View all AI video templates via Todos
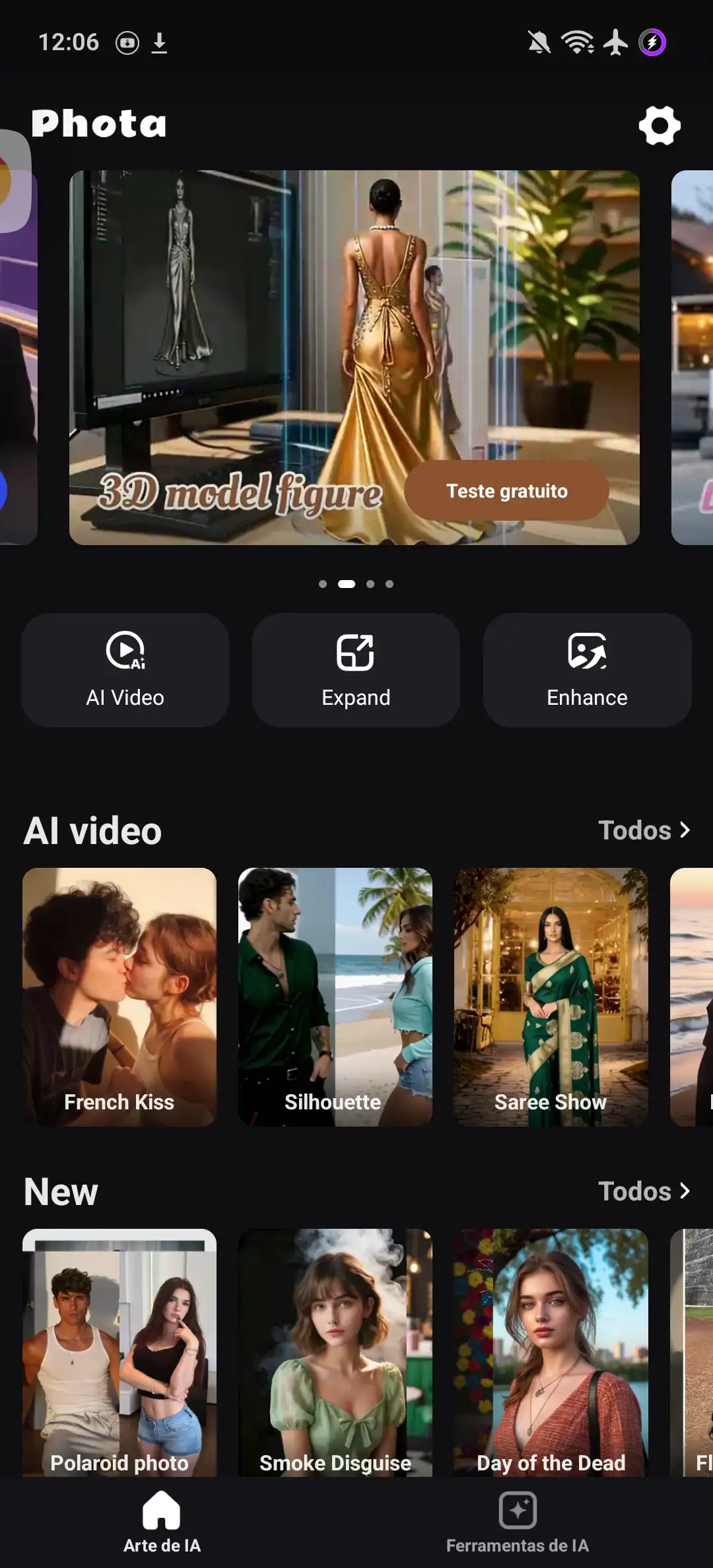Screen dimensions: 713x1568 tap(644, 830)
